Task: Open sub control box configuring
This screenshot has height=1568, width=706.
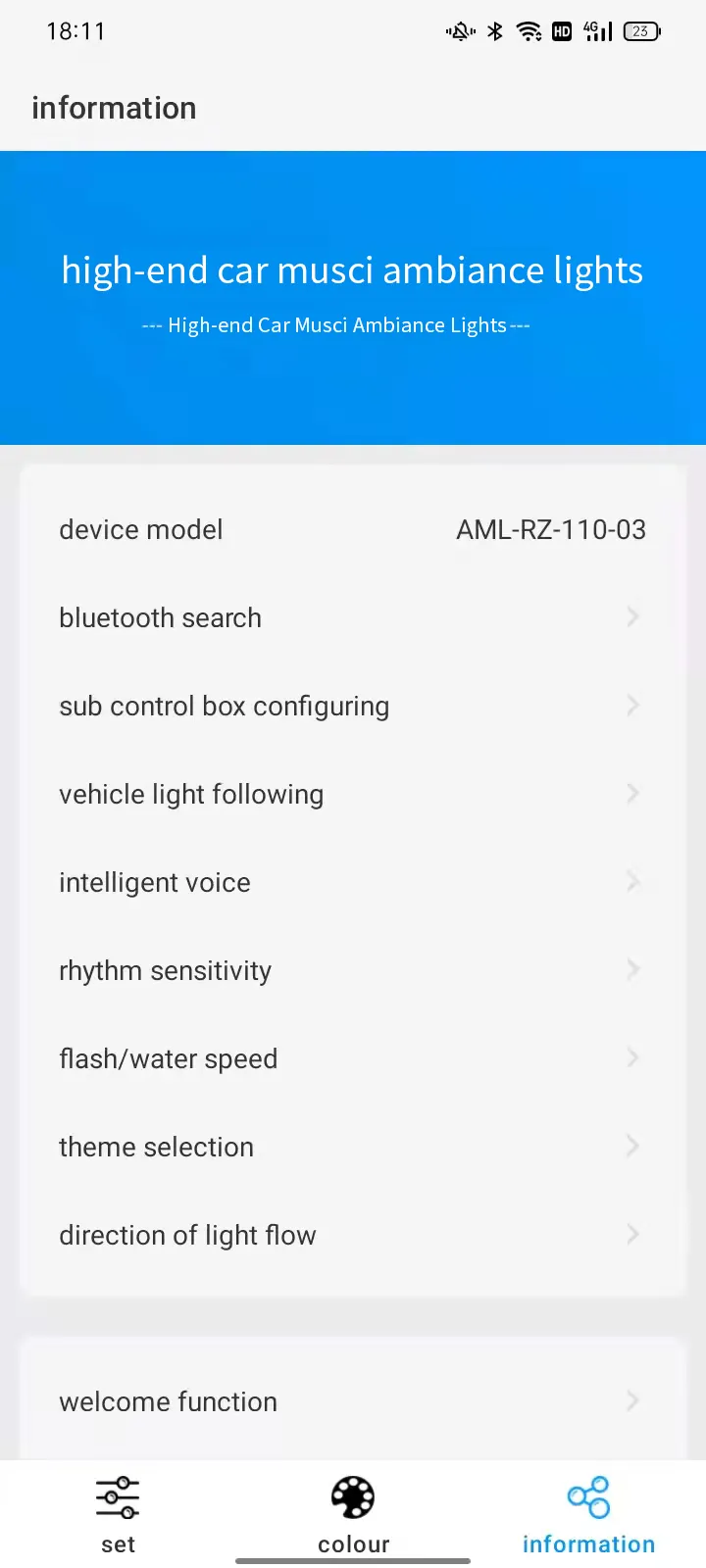Action: click(353, 706)
